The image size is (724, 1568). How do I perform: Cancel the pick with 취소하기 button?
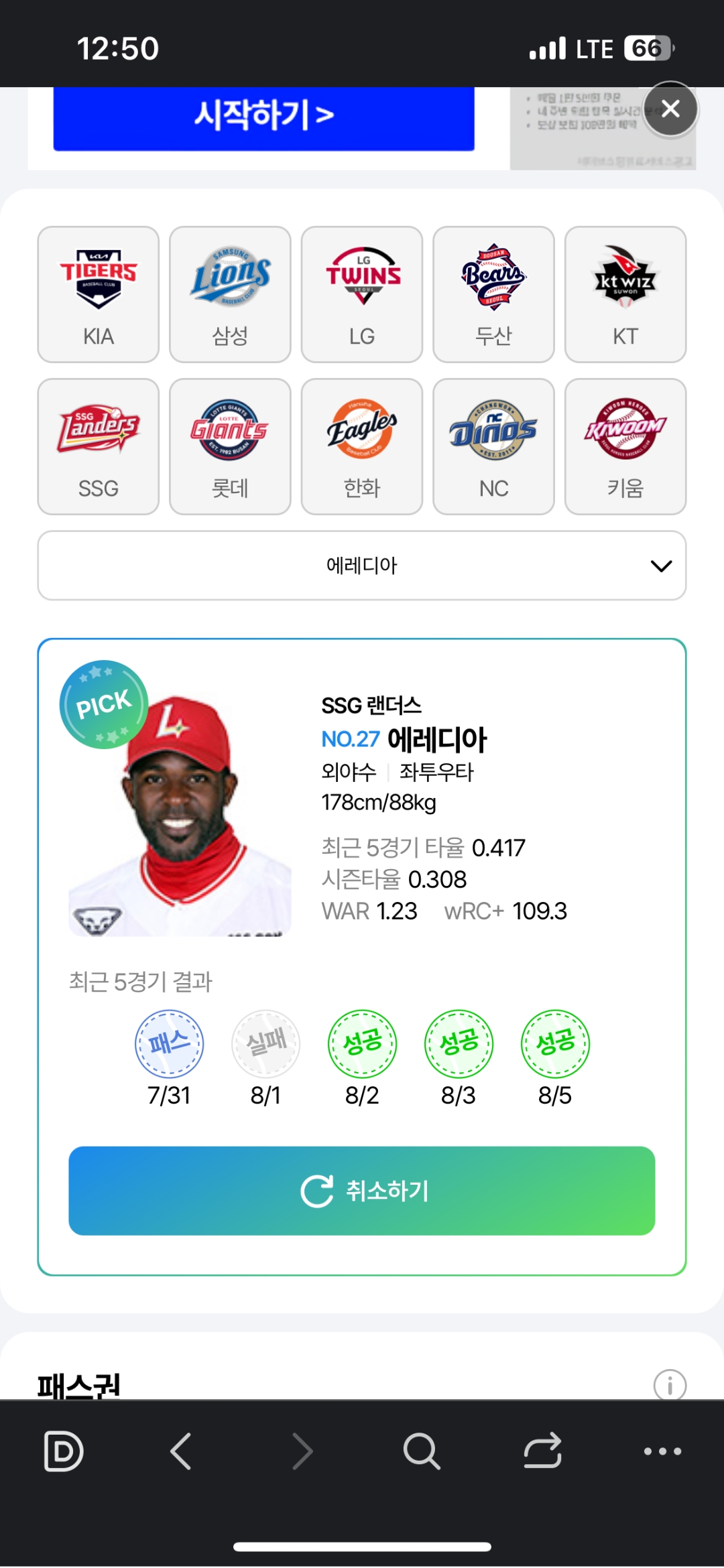[x=362, y=1191]
